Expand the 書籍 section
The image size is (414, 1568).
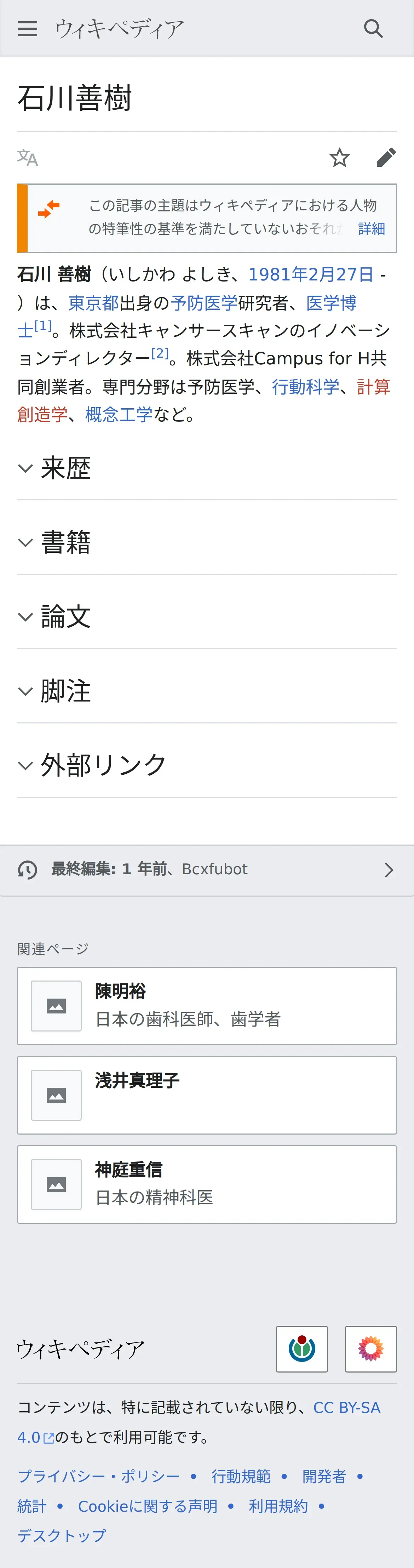(207, 542)
